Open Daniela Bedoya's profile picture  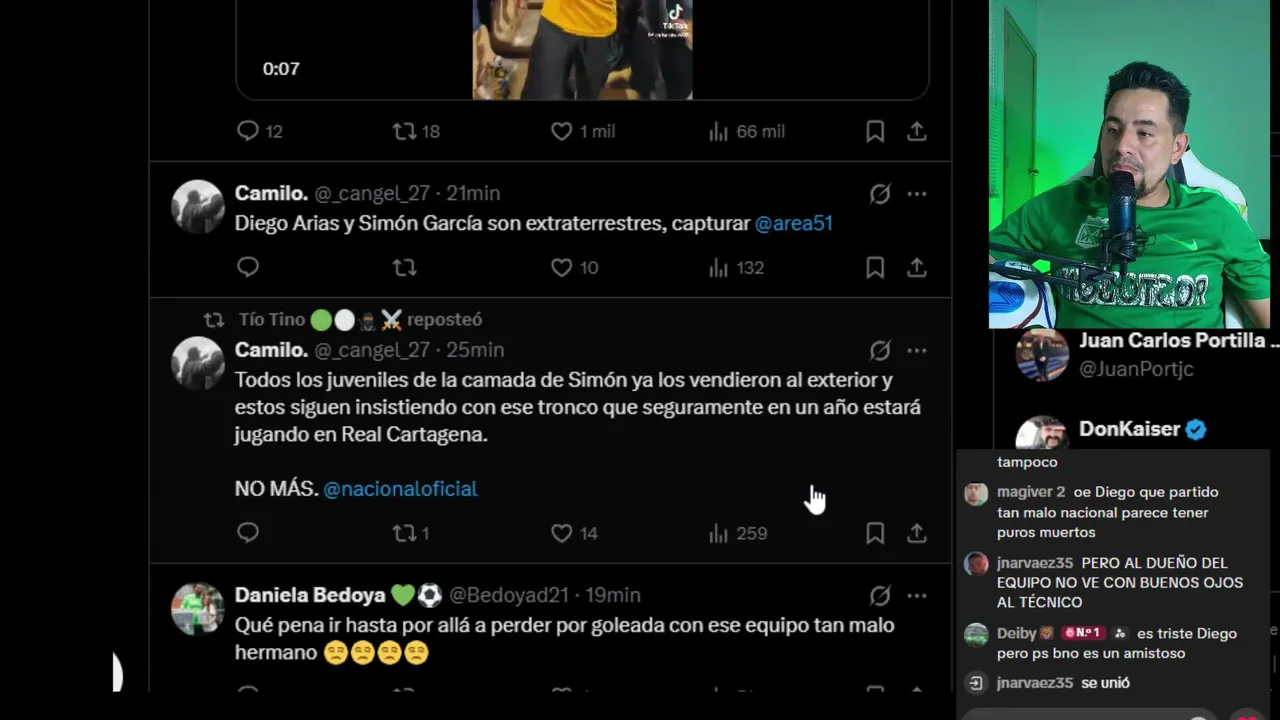(x=197, y=609)
